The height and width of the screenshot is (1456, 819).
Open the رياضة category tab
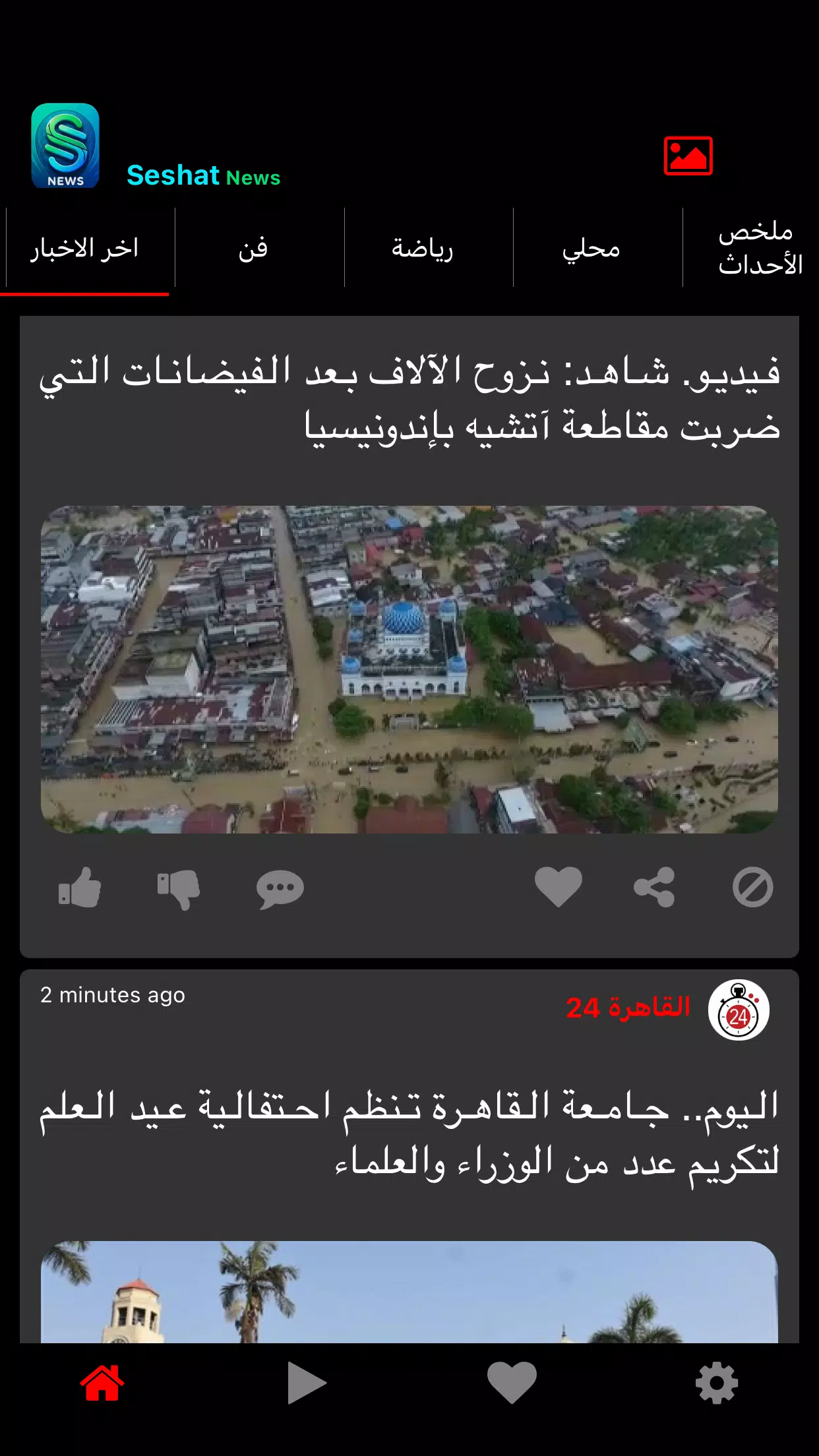click(423, 249)
